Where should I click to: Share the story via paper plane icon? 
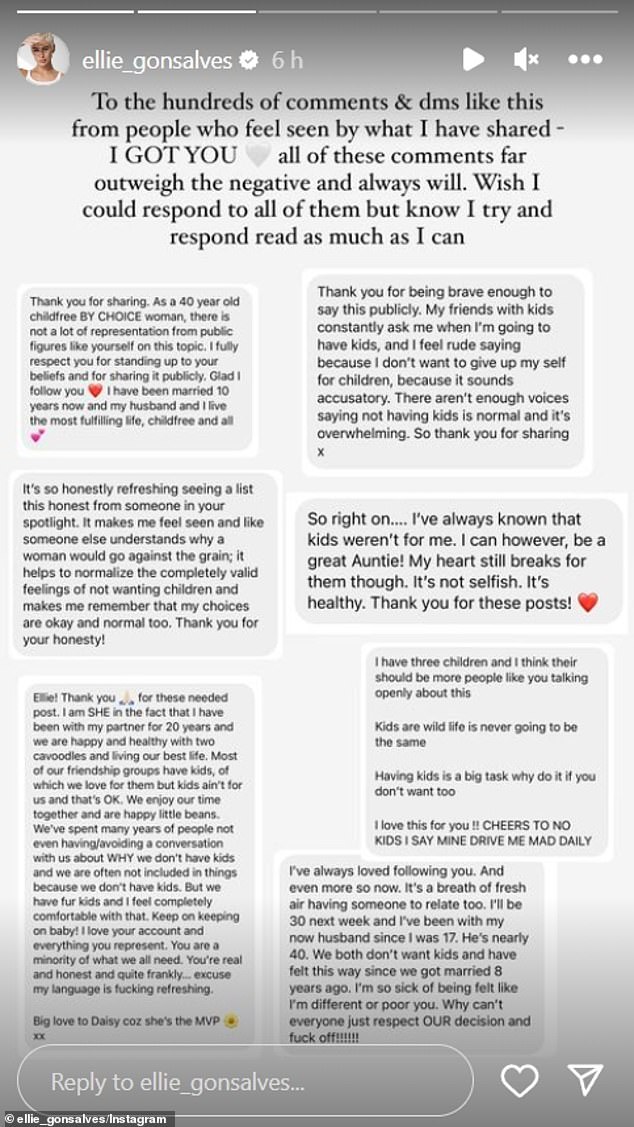[585, 1080]
